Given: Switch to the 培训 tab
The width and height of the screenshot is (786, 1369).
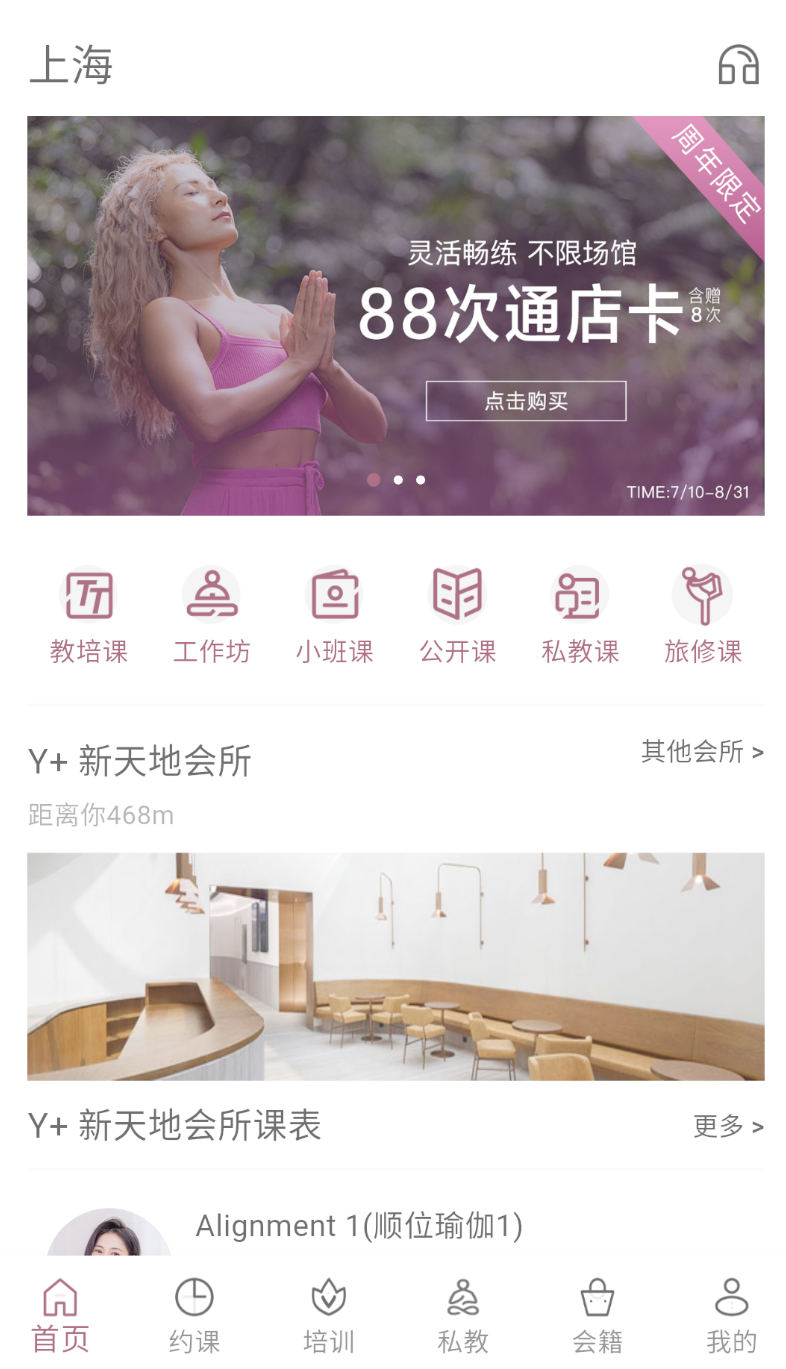Looking at the screenshot, I should click(x=328, y=1315).
